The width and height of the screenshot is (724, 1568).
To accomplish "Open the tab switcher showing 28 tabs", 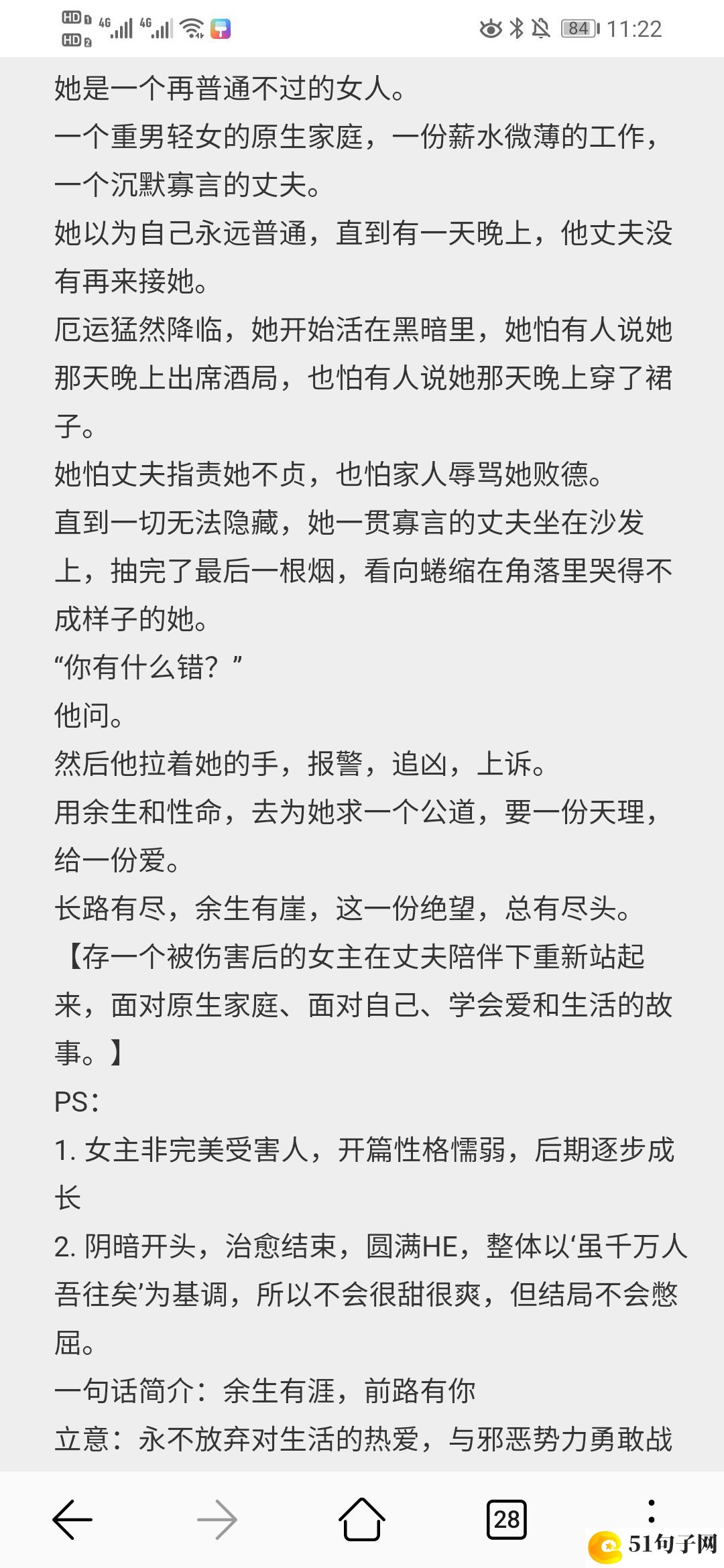I will [x=507, y=1519].
